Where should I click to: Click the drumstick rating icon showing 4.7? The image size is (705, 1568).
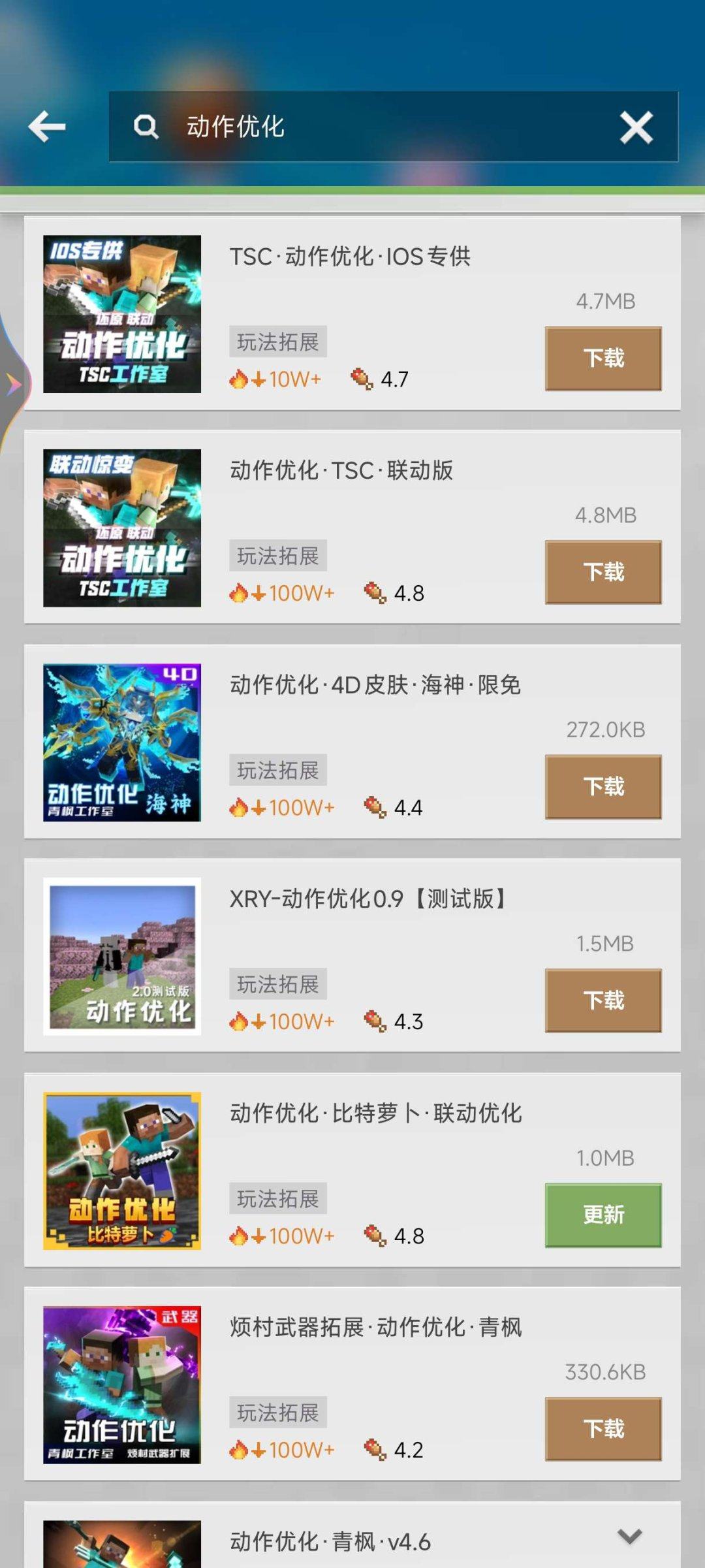[x=370, y=377]
